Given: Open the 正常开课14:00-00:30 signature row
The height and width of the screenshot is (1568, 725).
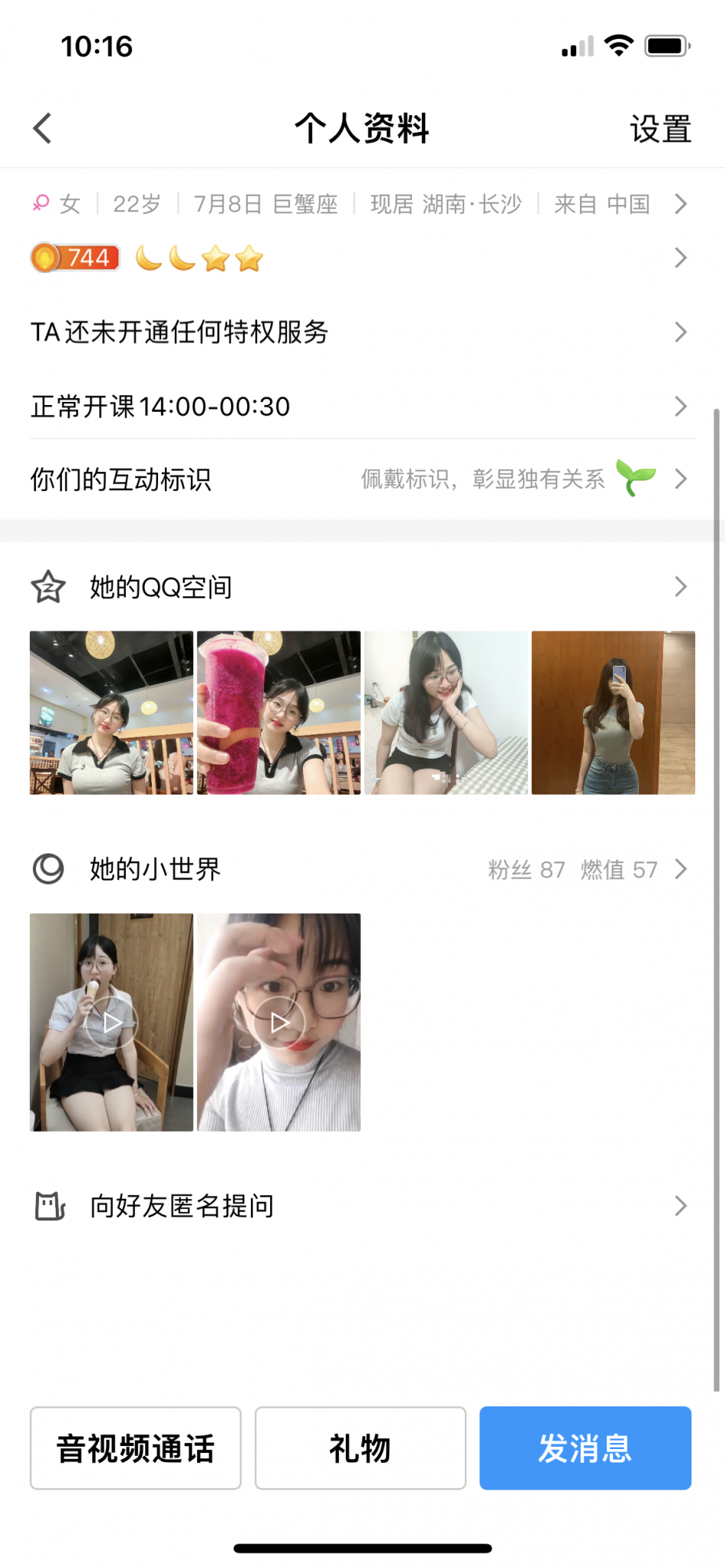Looking at the screenshot, I should point(359,406).
